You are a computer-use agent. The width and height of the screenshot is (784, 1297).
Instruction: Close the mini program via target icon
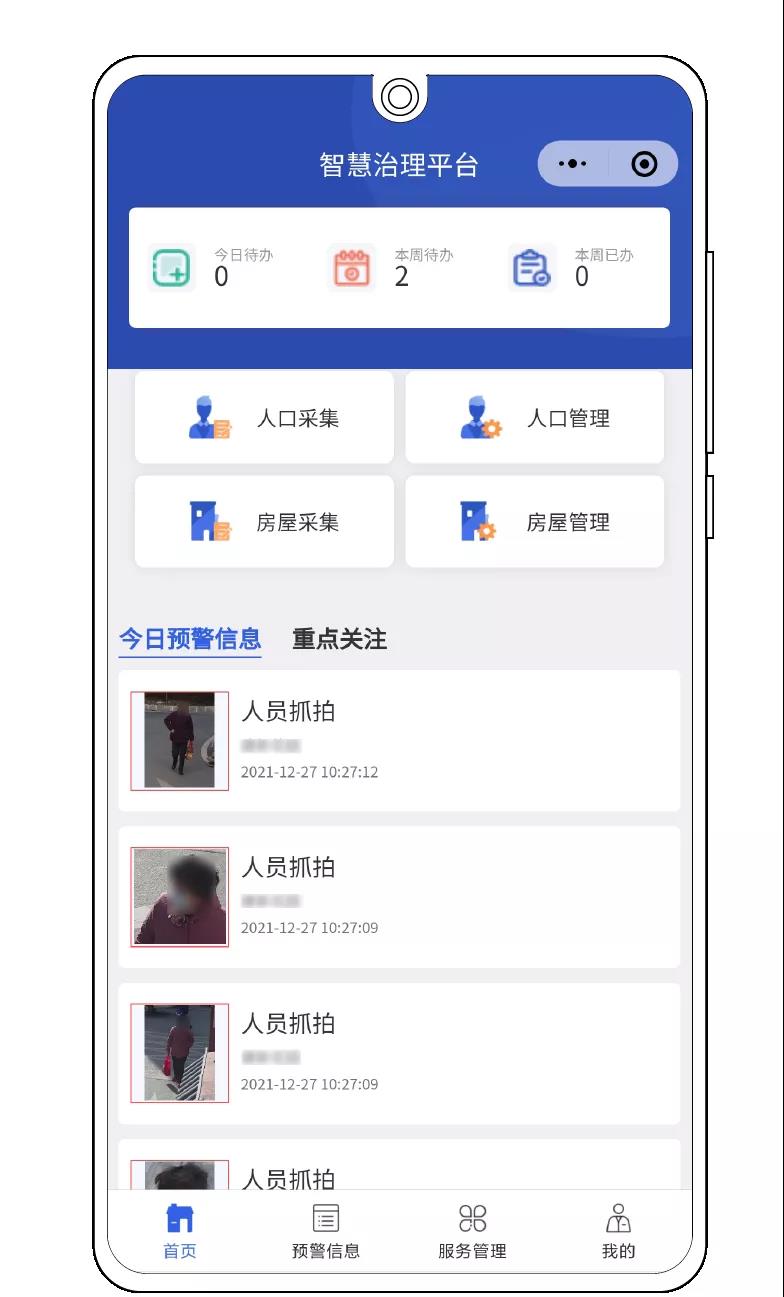tap(645, 164)
